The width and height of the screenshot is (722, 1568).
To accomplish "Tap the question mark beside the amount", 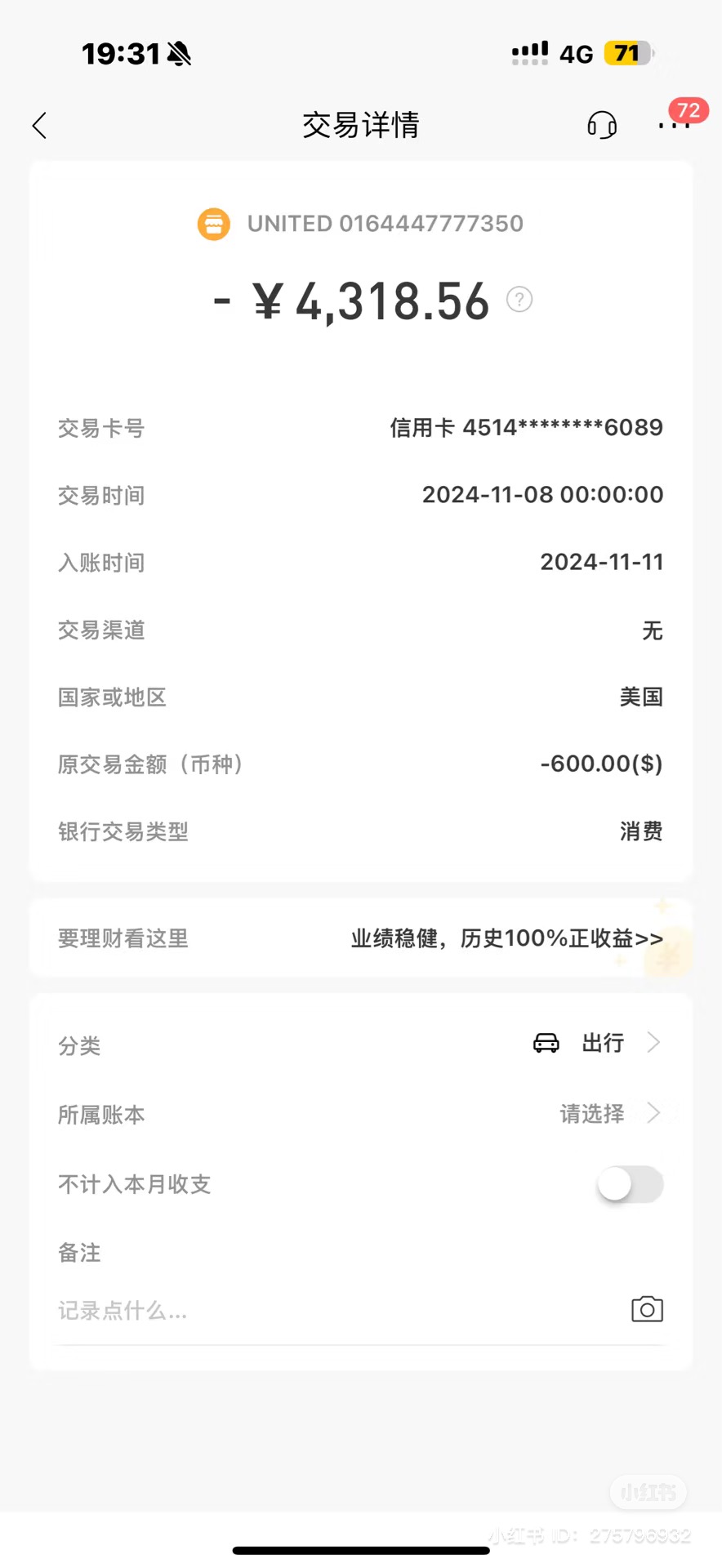I will (519, 300).
